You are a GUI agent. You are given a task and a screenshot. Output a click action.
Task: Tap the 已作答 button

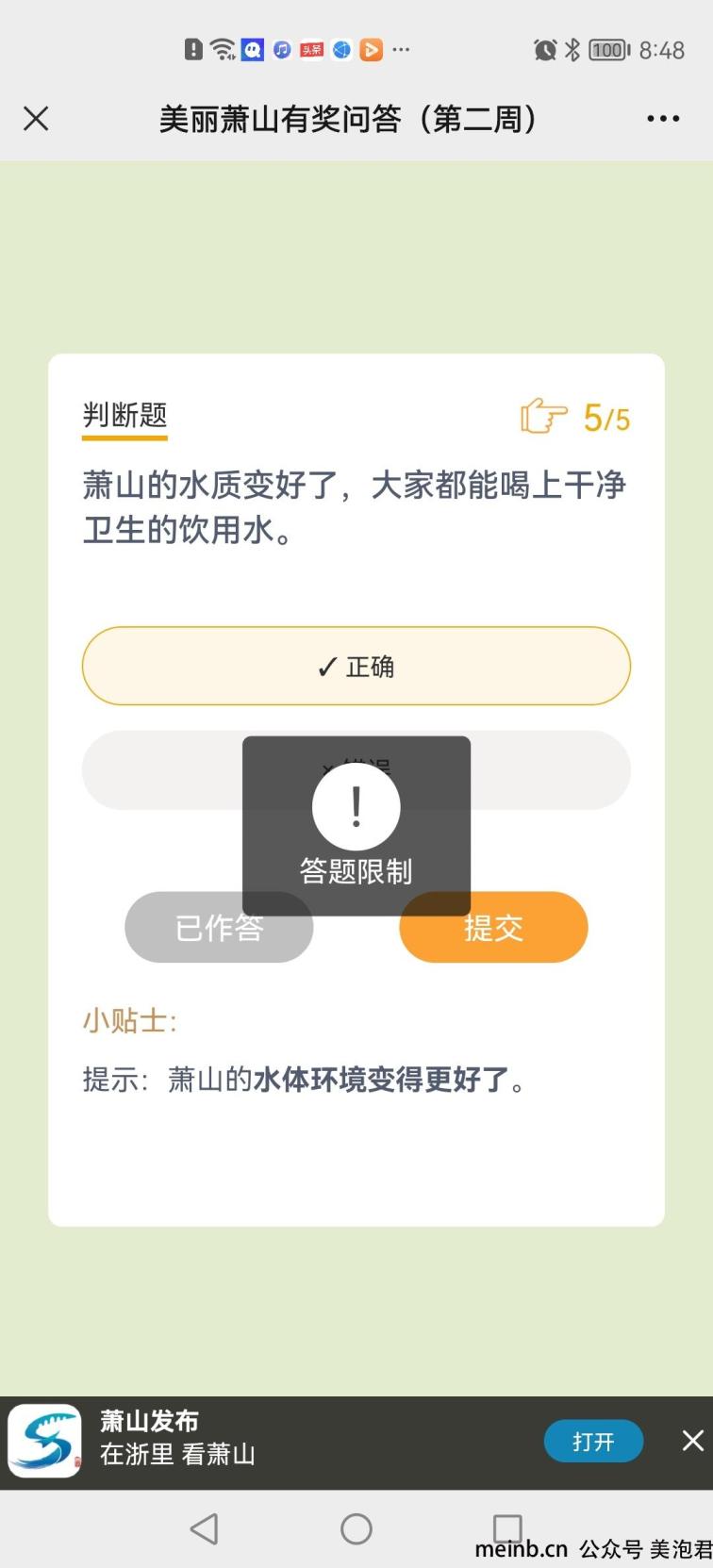(219, 928)
